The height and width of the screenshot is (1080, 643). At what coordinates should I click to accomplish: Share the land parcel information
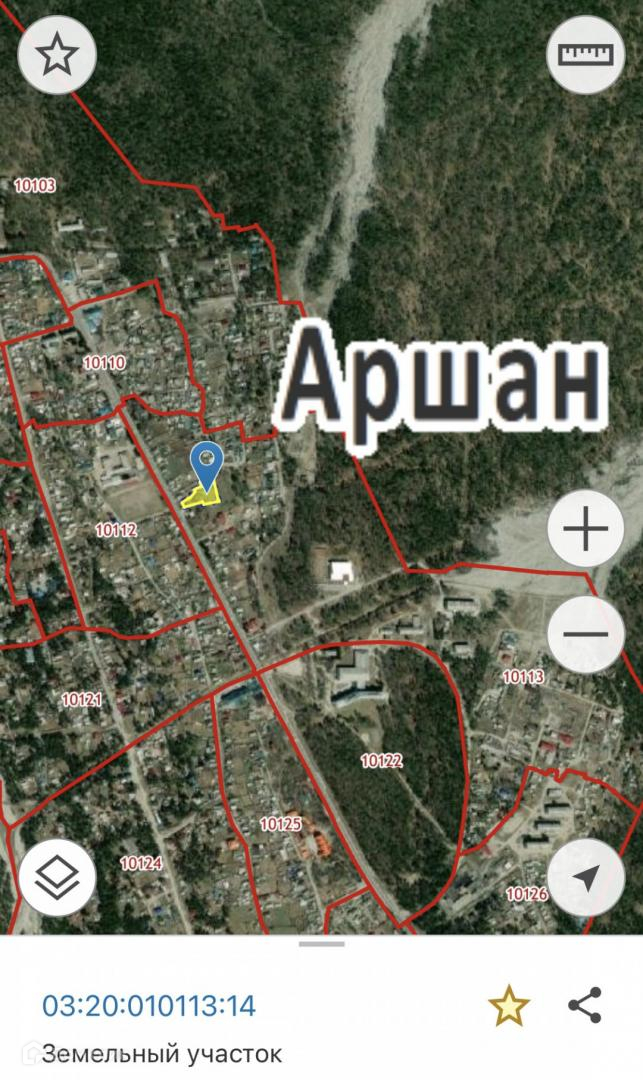pos(585,1005)
